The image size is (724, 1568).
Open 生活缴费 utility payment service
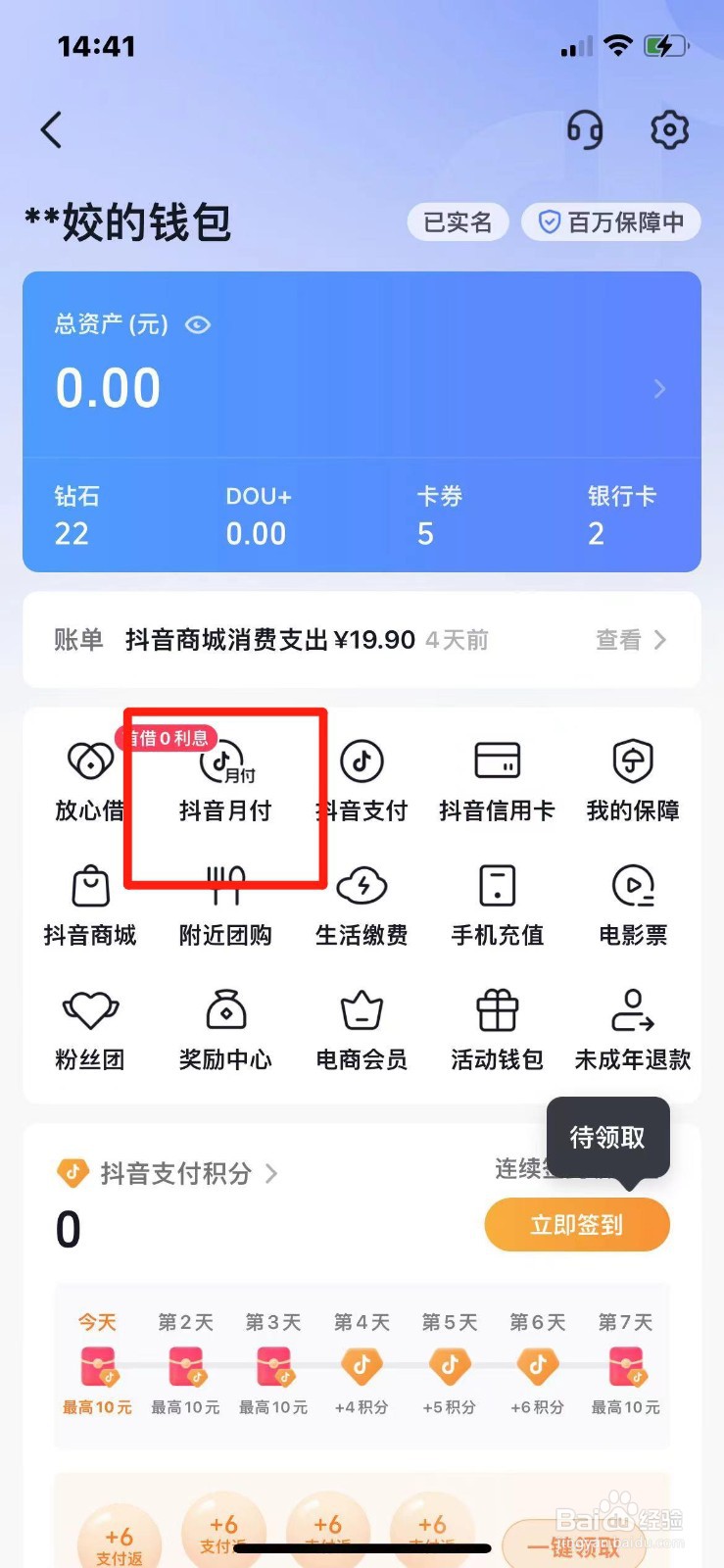point(361,902)
